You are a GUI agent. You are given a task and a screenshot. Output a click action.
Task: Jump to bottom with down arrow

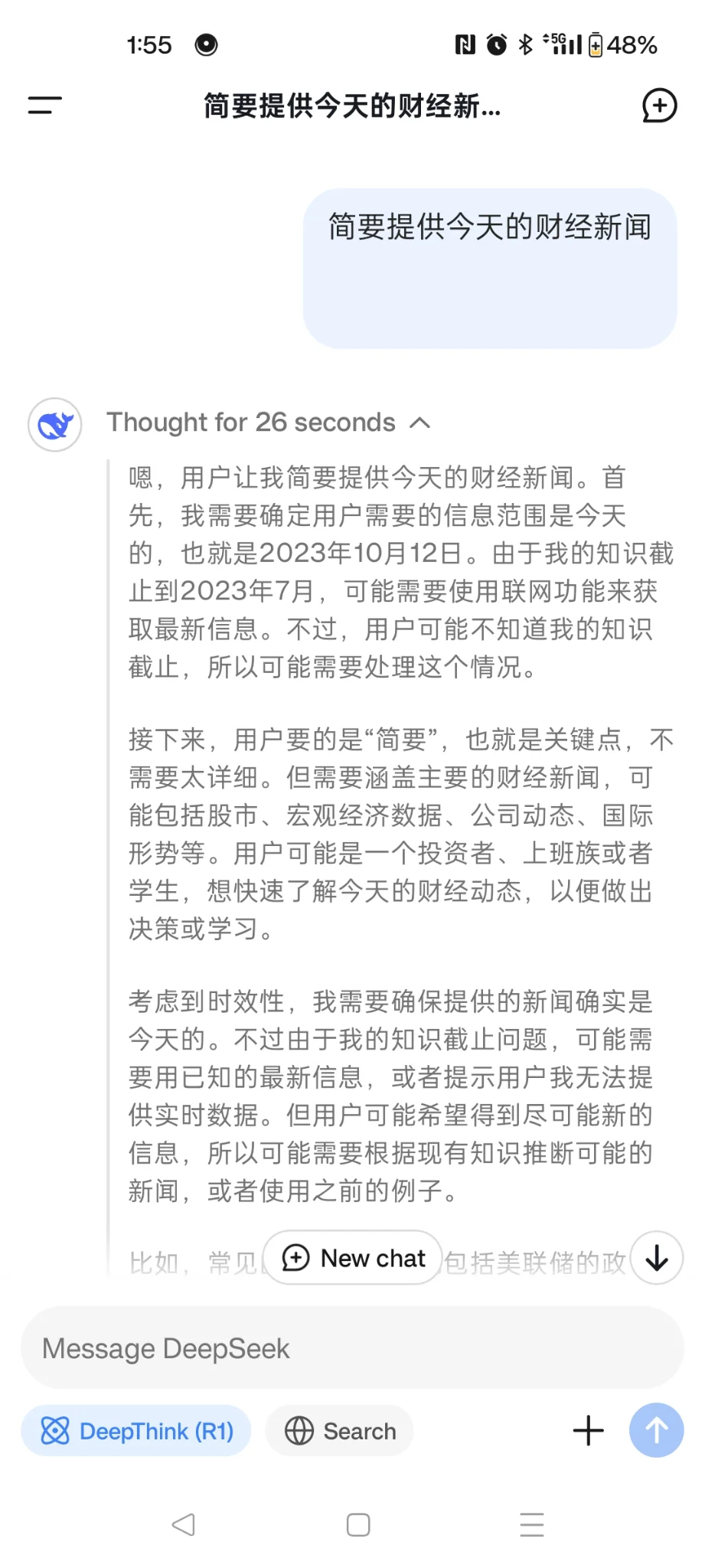(x=657, y=1258)
